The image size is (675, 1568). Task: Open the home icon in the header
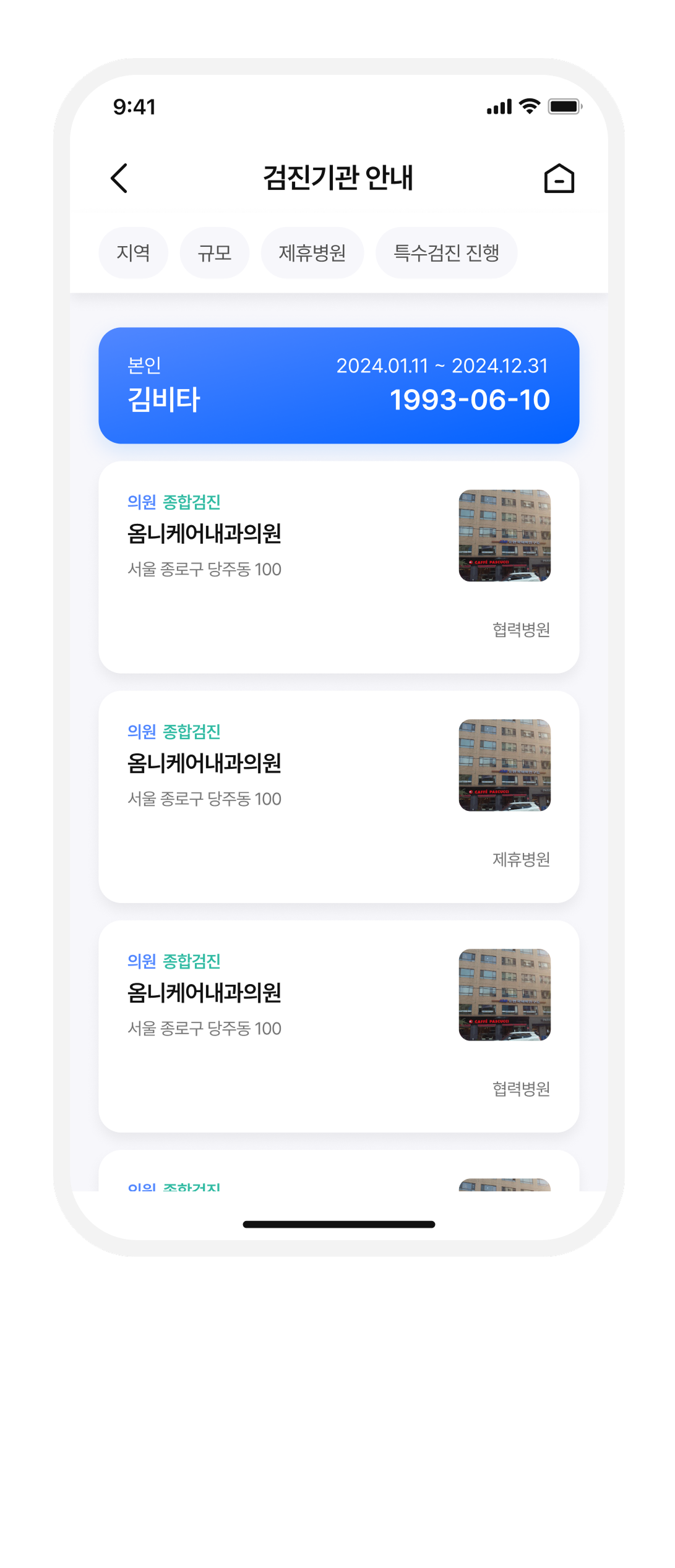pos(559,179)
